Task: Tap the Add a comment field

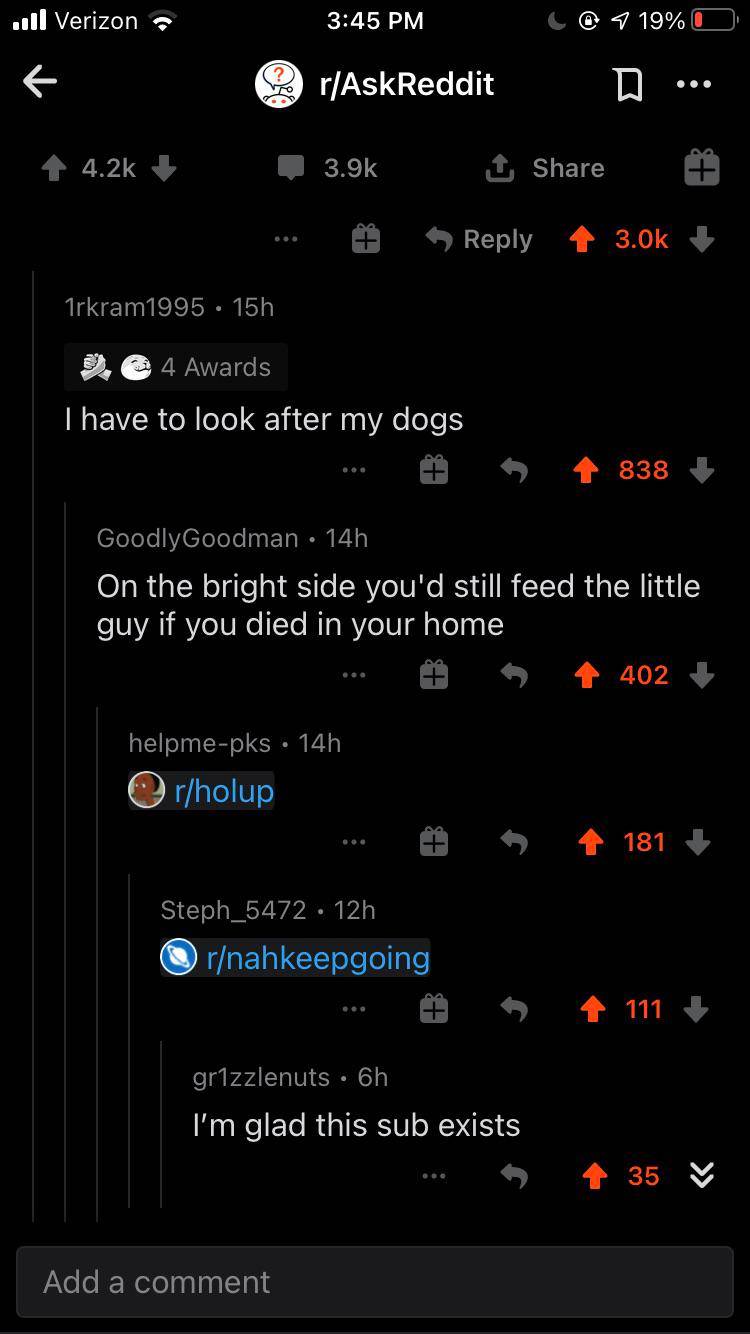Action: pos(375,1282)
